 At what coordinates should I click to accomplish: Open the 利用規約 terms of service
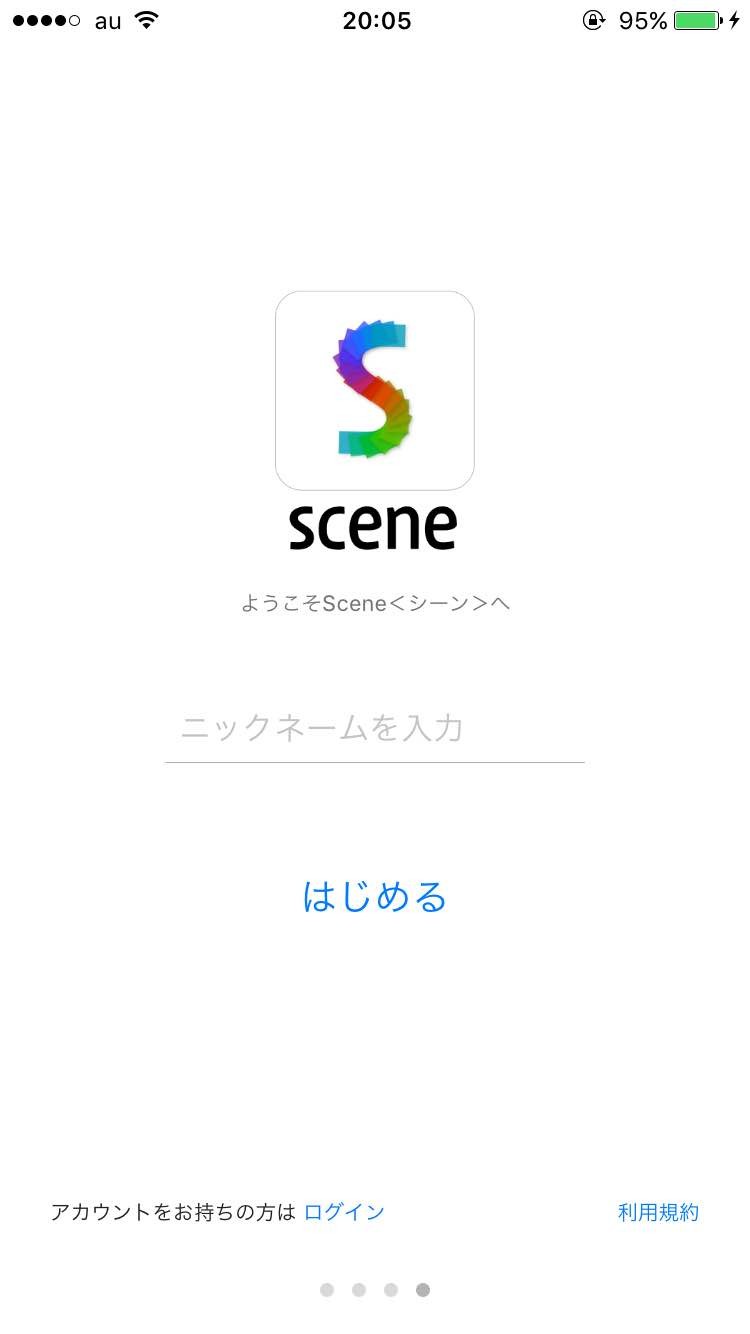tap(658, 1212)
